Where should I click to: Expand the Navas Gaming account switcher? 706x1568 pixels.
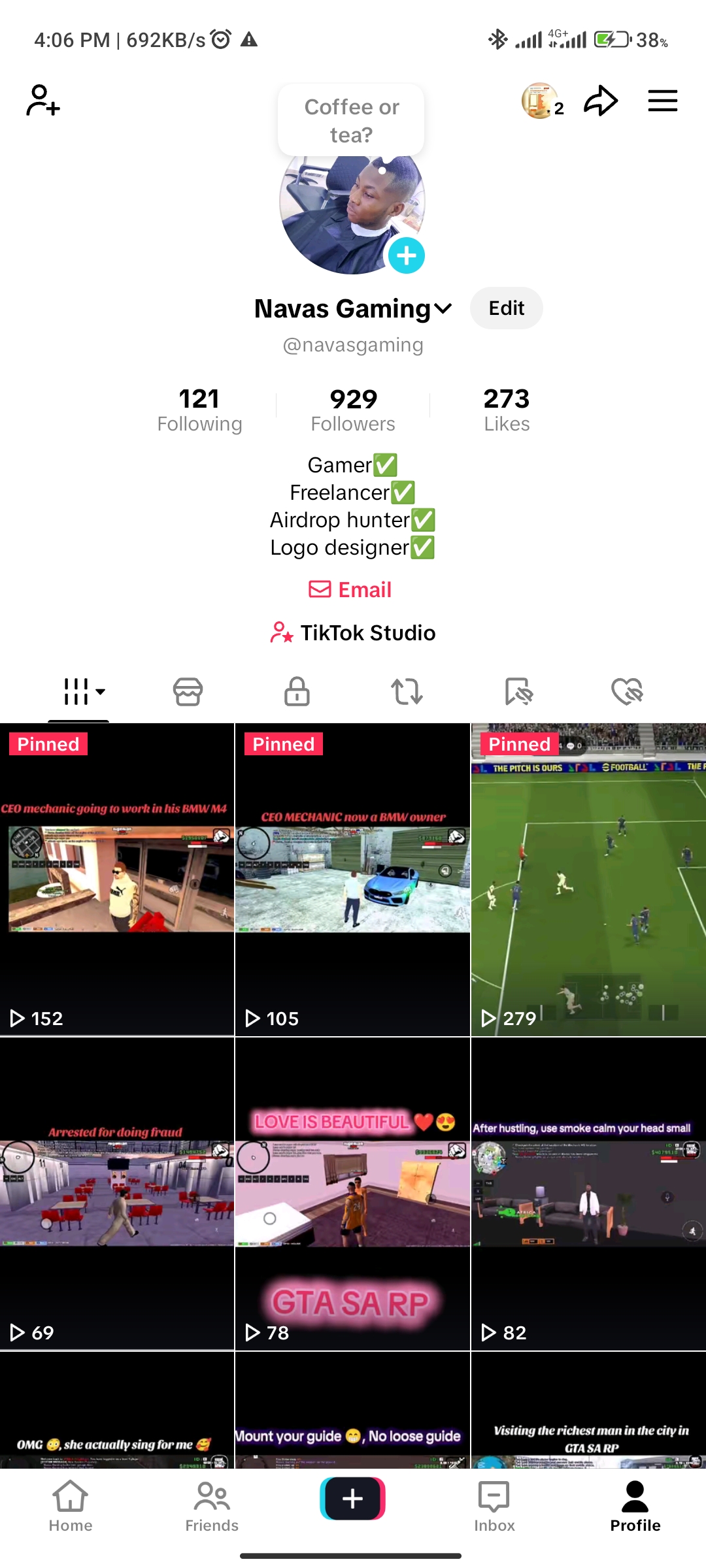[353, 308]
